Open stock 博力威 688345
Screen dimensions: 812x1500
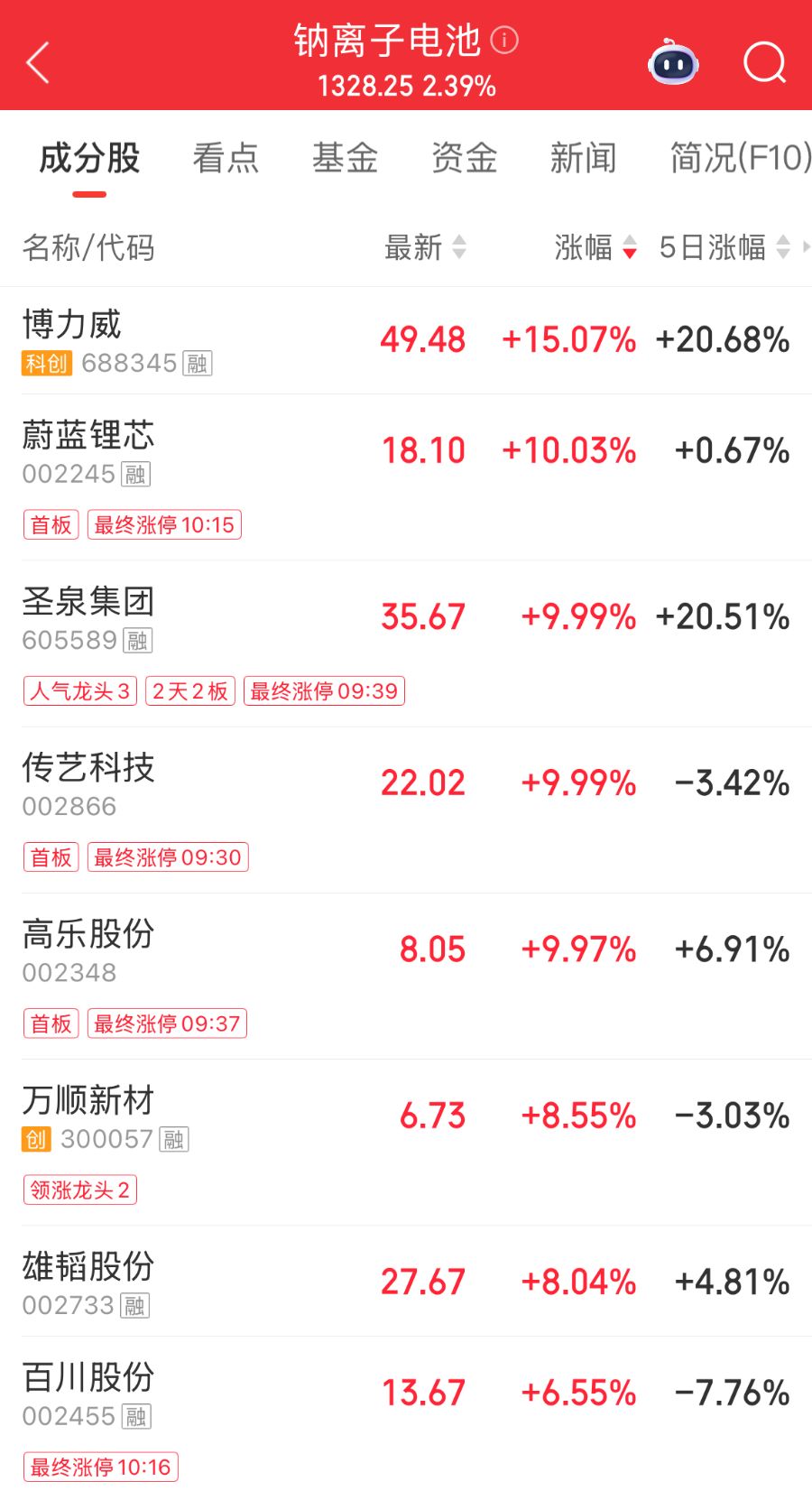tap(117, 341)
